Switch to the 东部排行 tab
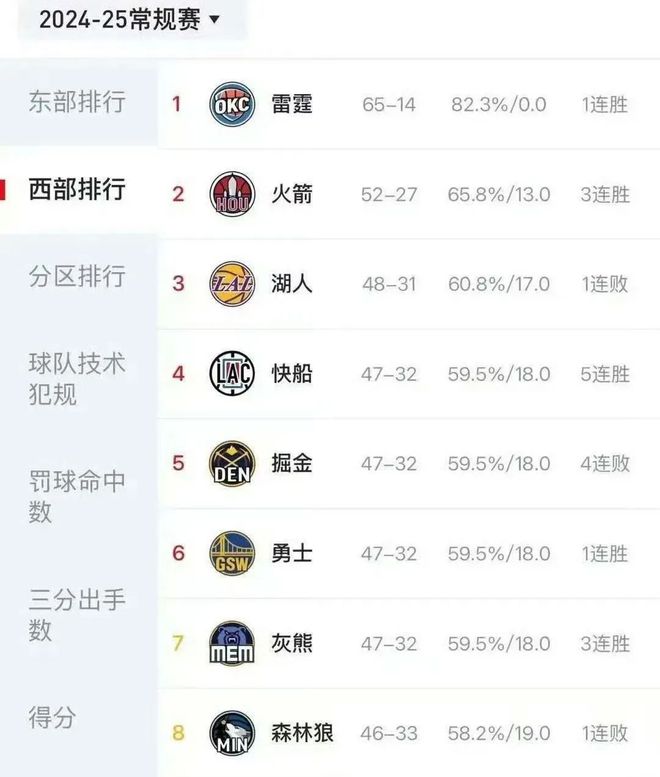The height and width of the screenshot is (777, 660). pyautogui.click(x=77, y=102)
